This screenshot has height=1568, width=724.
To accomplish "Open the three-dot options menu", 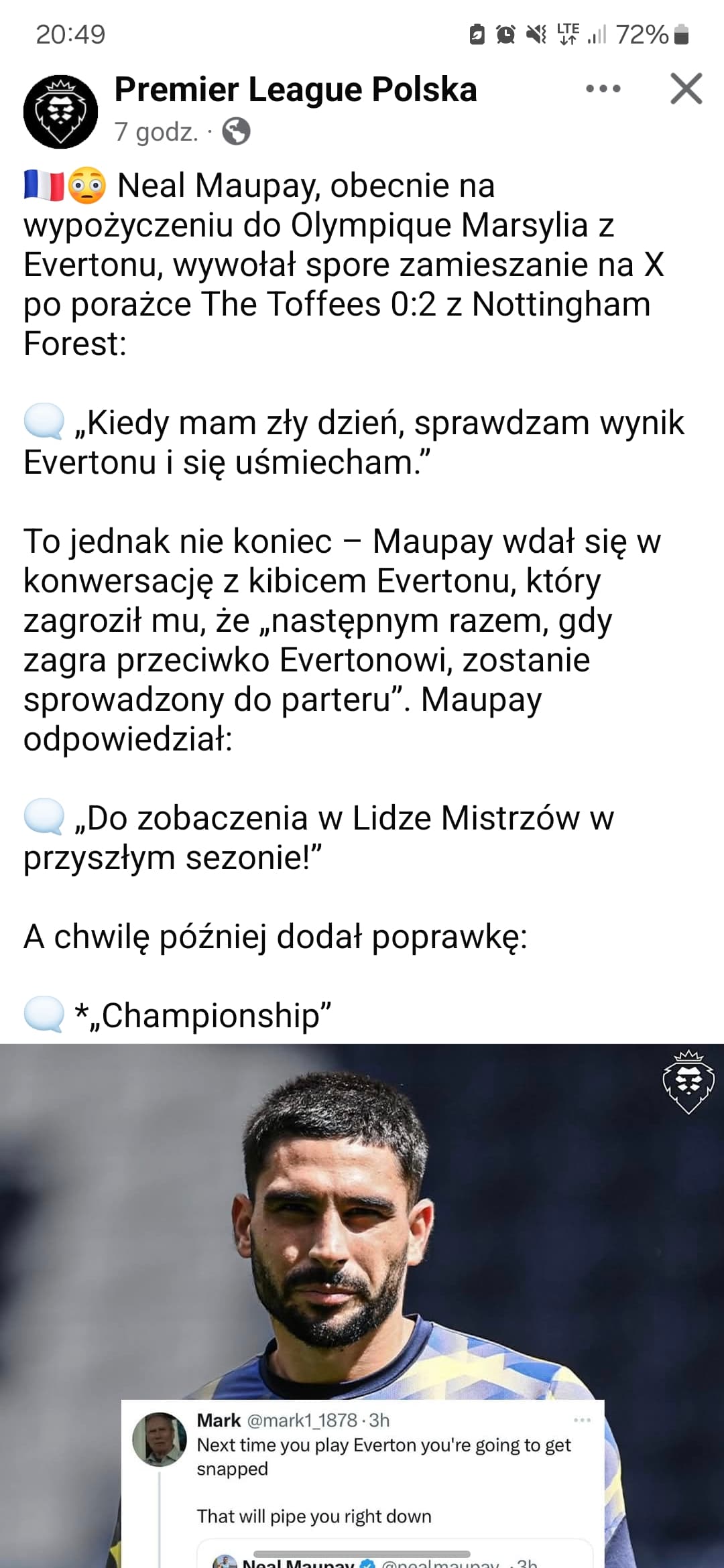I will click(x=603, y=88).
